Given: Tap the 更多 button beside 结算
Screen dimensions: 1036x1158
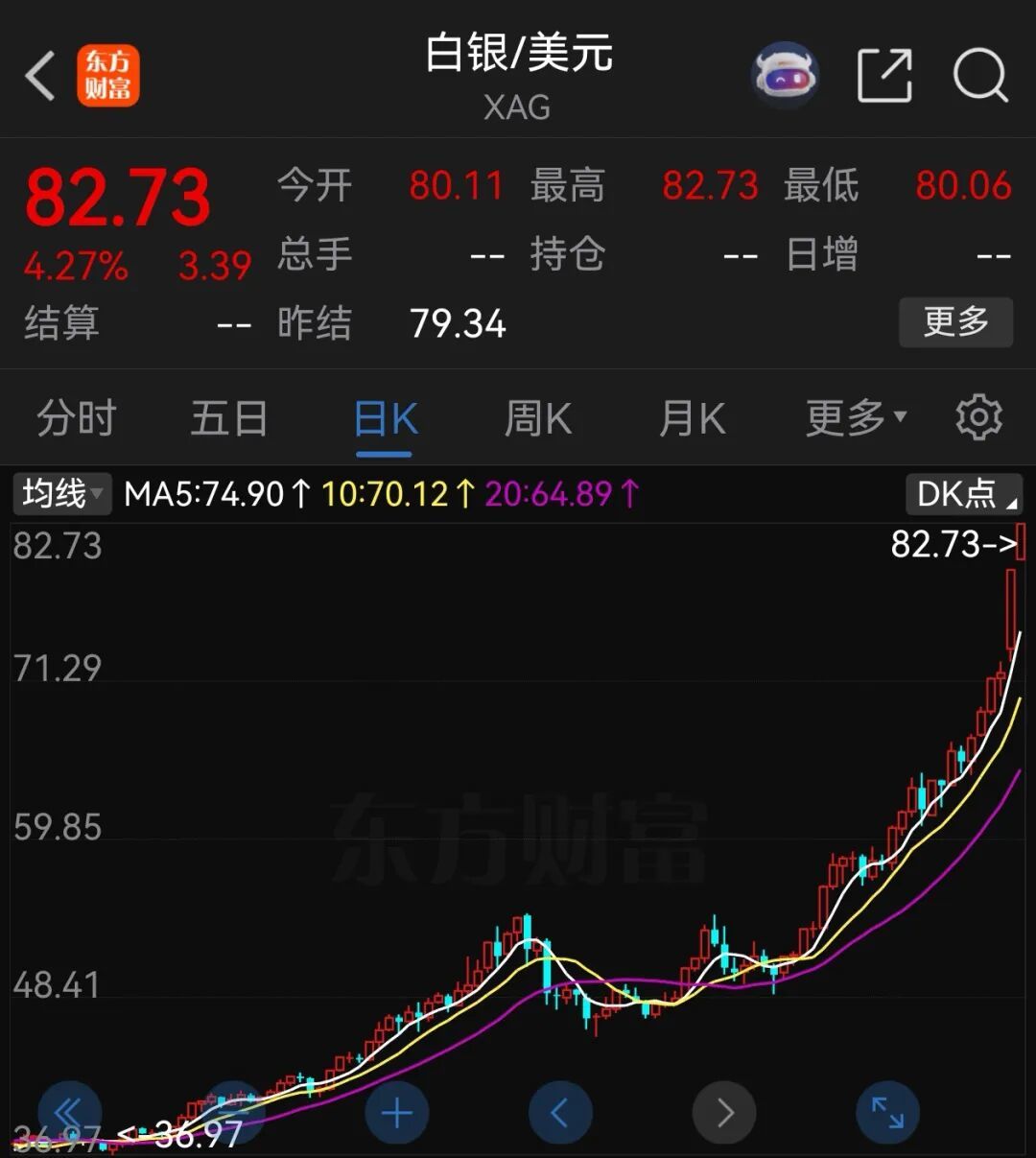Looking at the screenshot, I should click(x=955, y=323).
